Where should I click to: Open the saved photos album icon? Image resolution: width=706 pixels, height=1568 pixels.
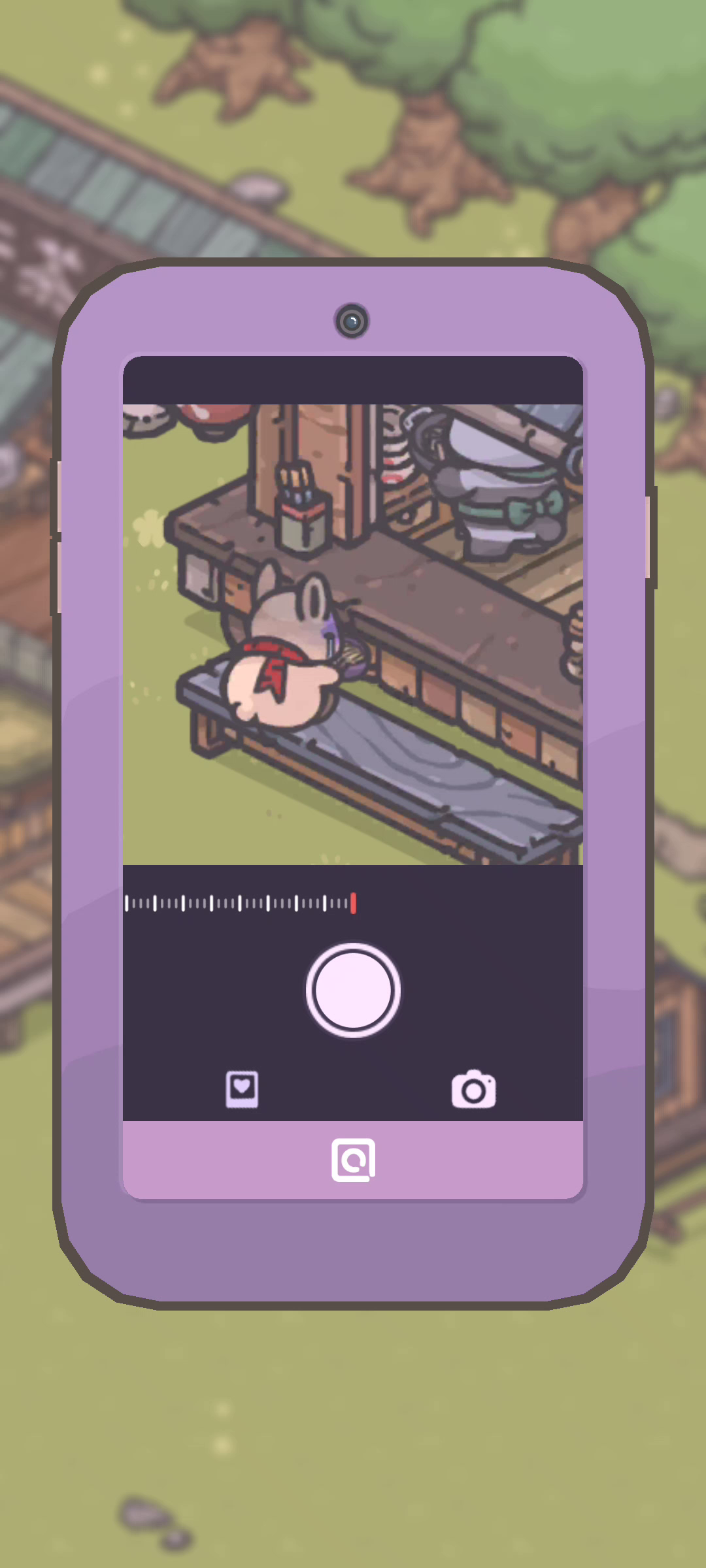[x=242, y=1089]
